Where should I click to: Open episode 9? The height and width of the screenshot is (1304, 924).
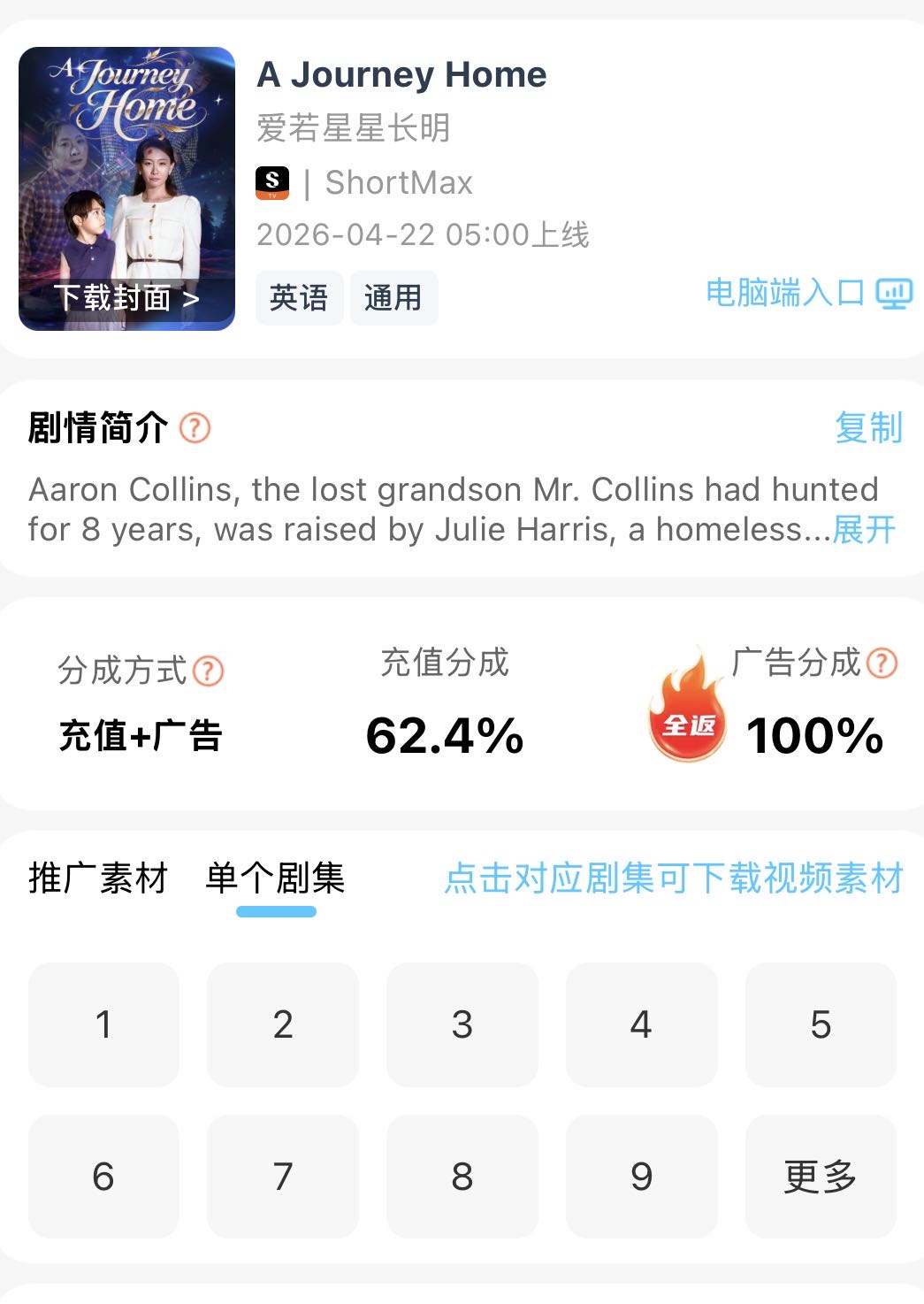pos(641,1177)
